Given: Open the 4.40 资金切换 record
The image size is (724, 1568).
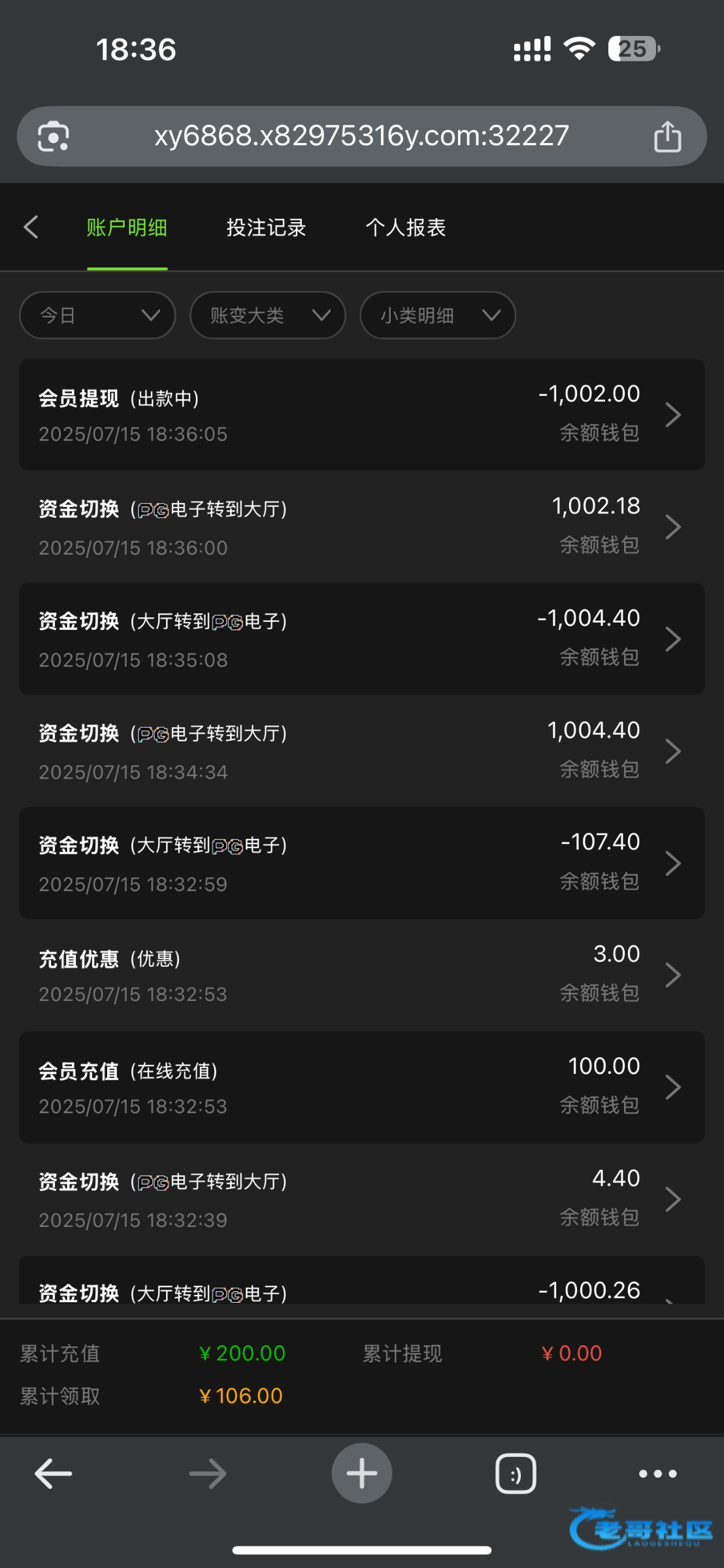Looking at the screenshot, I should pyautogui.click(x=362, y=1200).
